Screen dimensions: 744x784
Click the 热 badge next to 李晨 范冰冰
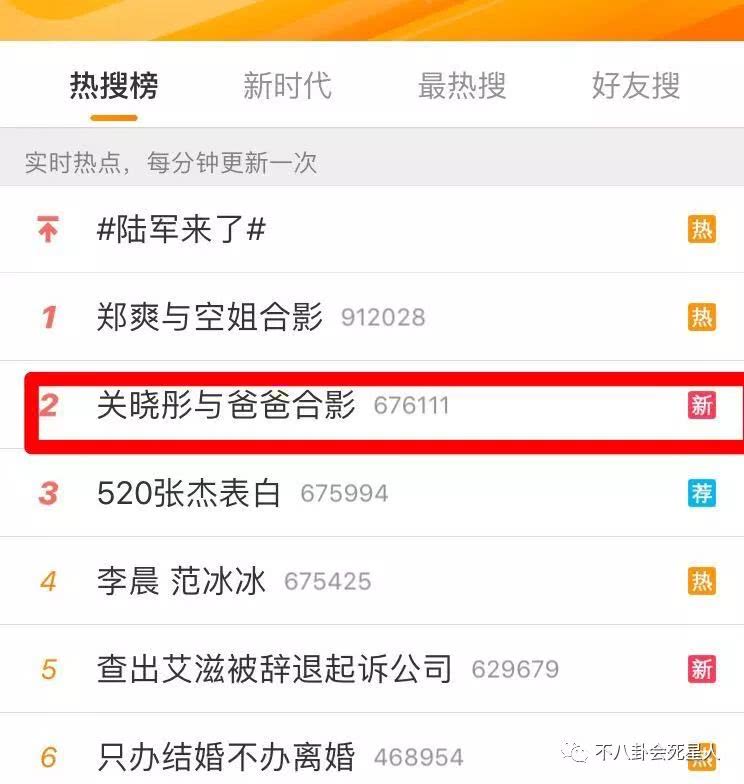pyautogui.click(x=704, y=579)
